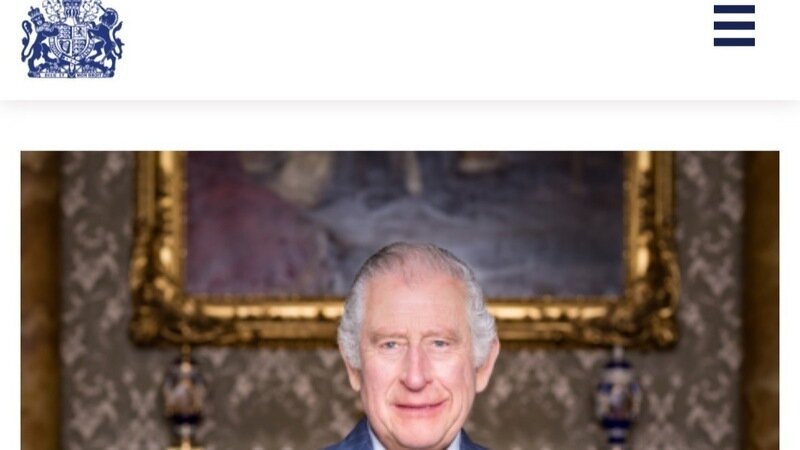
Task: Open the portrait banner image
Action: pyautogui.click(x=400, y=300)
